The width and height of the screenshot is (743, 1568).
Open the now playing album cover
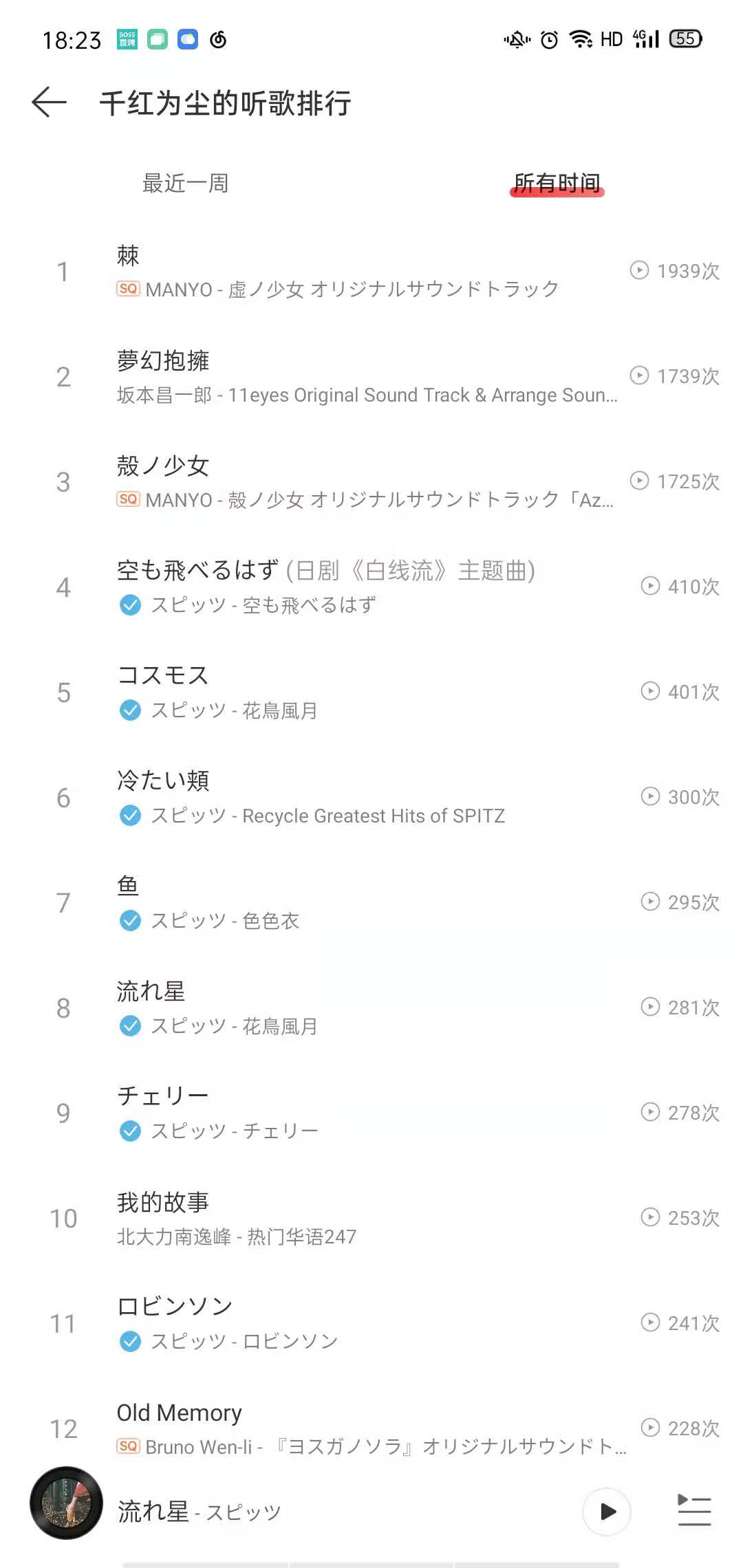pyautogui.click(x=66, y=1503)
